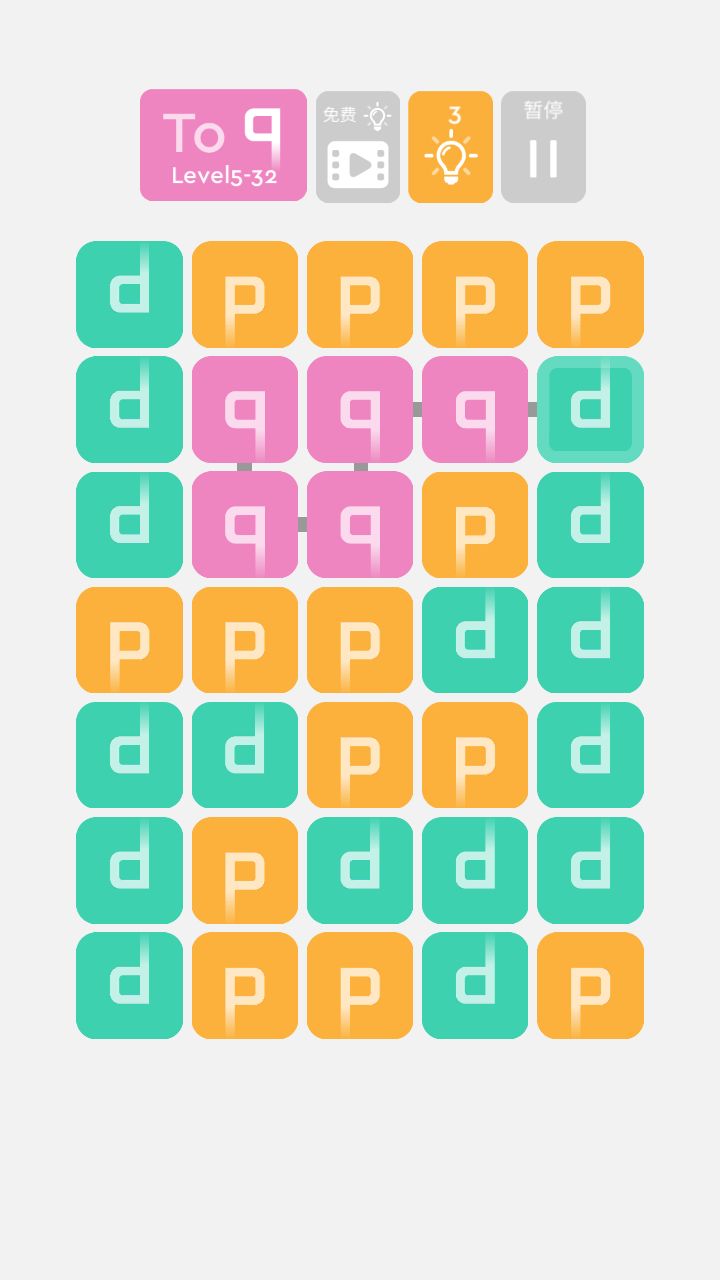The image size is (720, 1280).
Task: Tap the orange p next to the pink q pair
Action: coord(474,524)
